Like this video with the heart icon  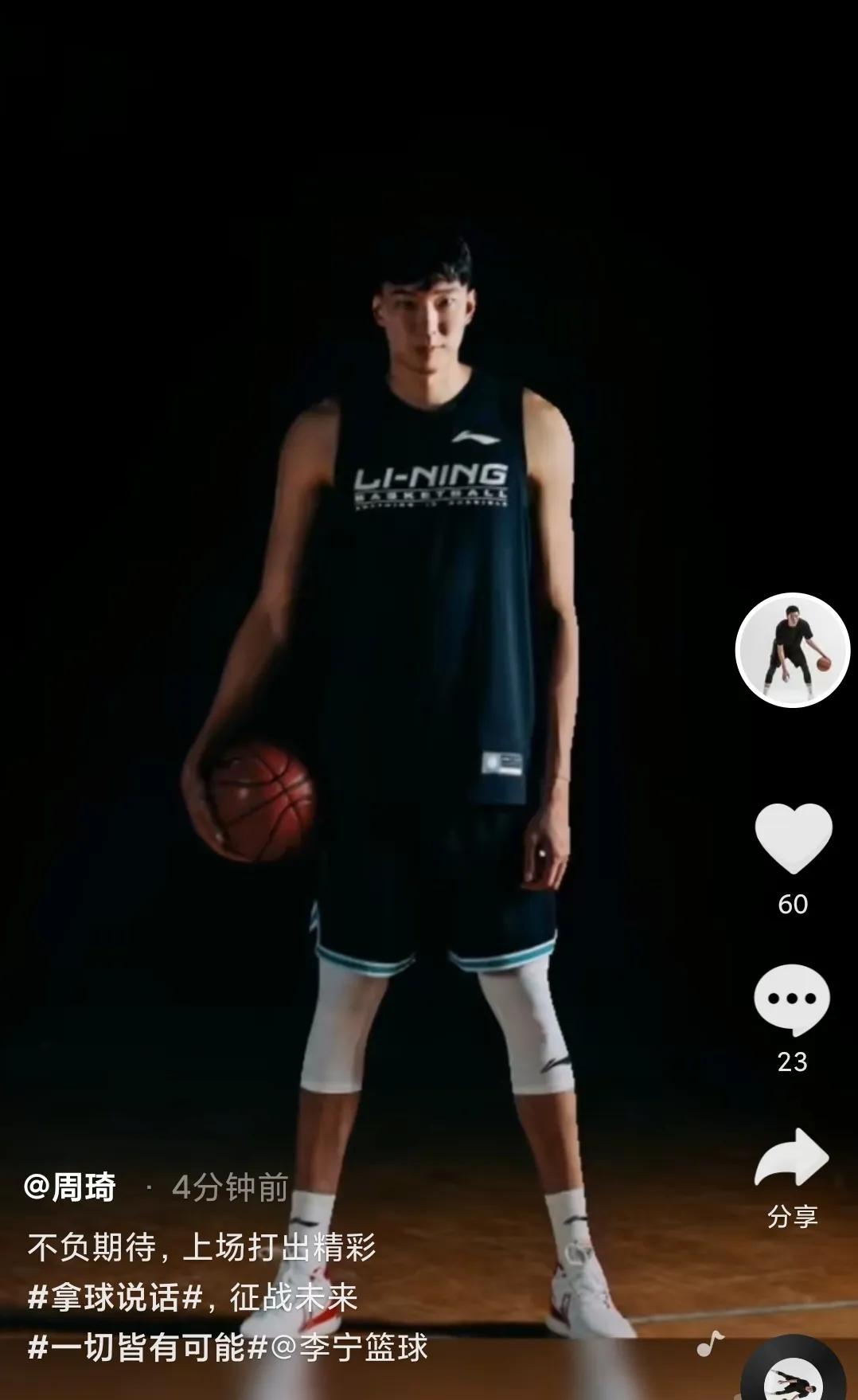[793, 839]
